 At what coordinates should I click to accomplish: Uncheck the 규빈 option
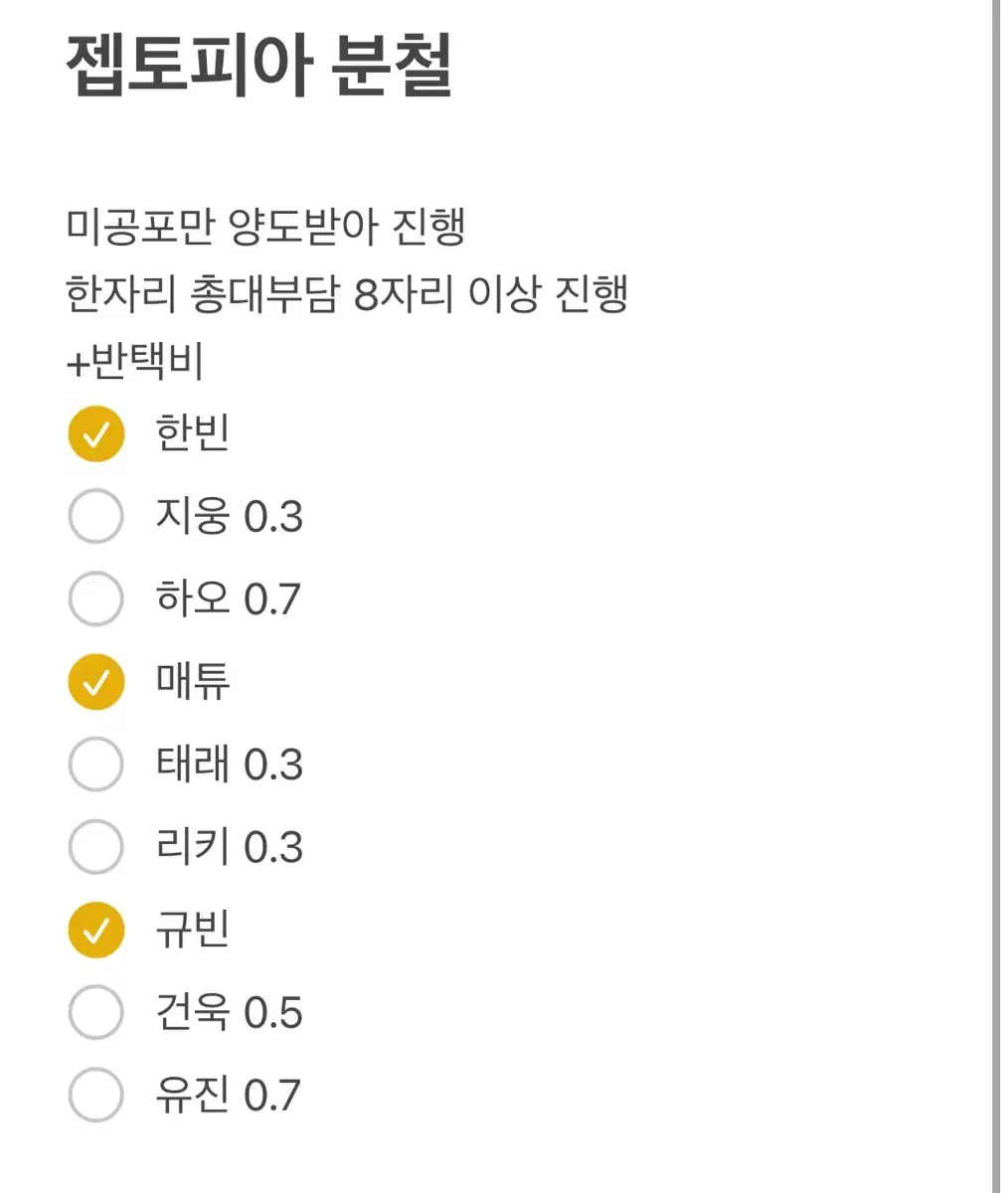click(95, 931)
